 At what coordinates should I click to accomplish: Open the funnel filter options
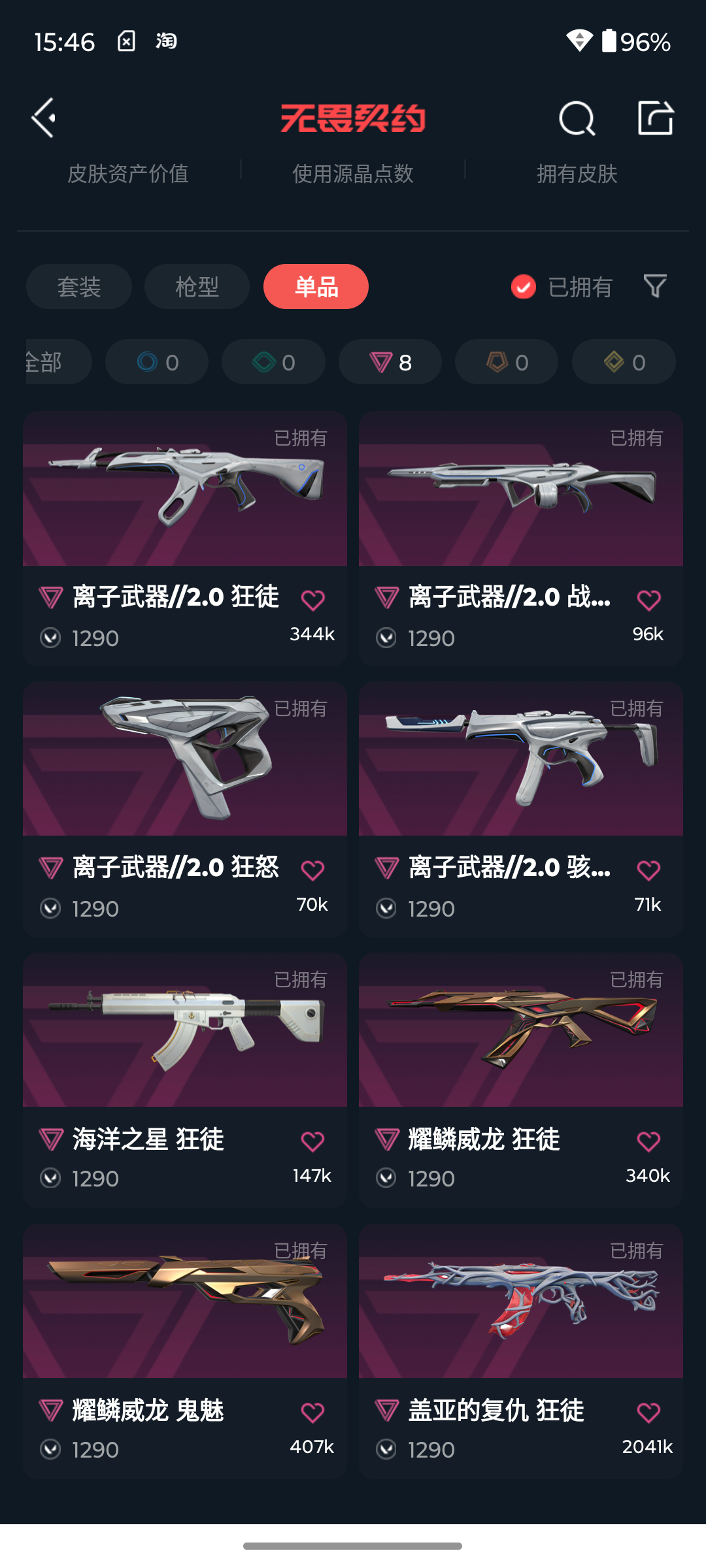coord(655,286)
